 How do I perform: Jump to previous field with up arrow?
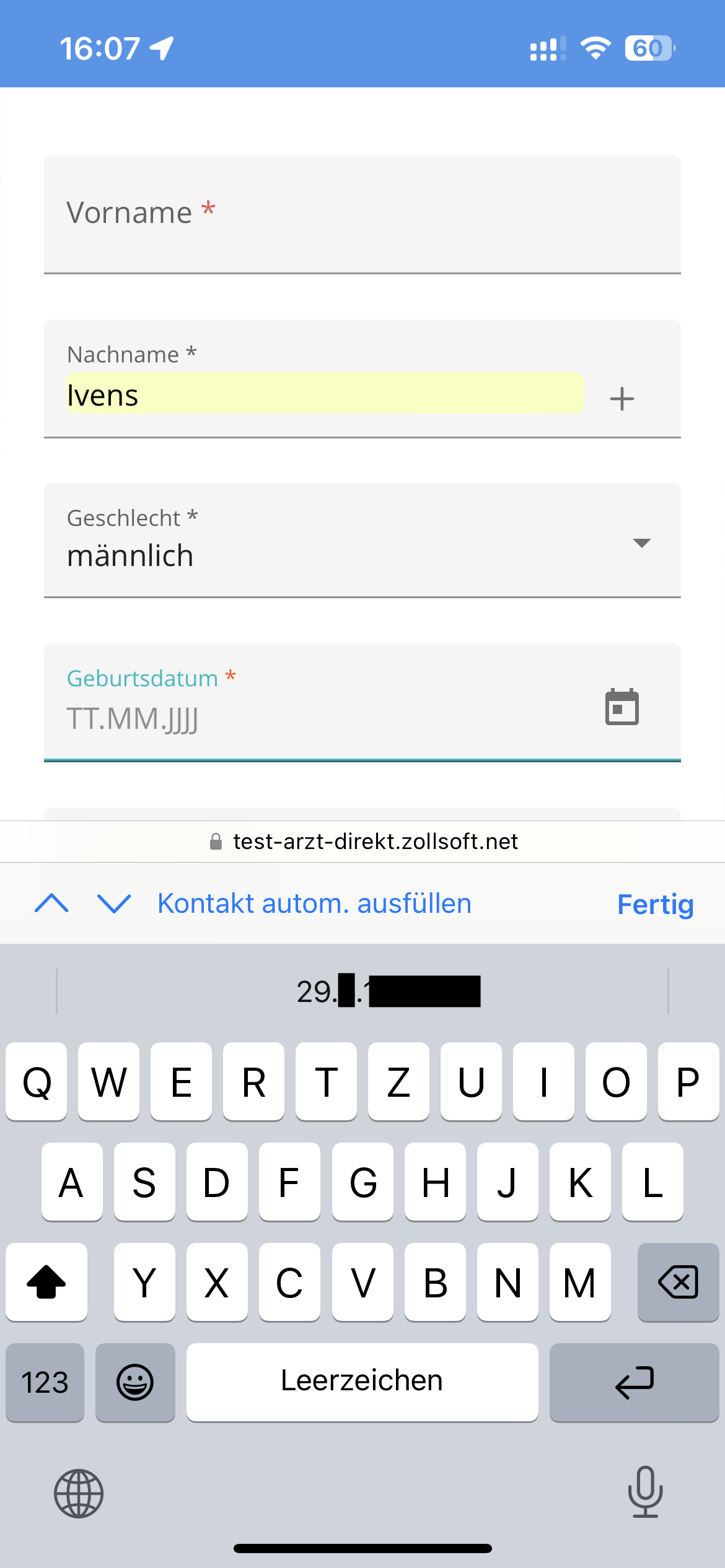[52, 903]
